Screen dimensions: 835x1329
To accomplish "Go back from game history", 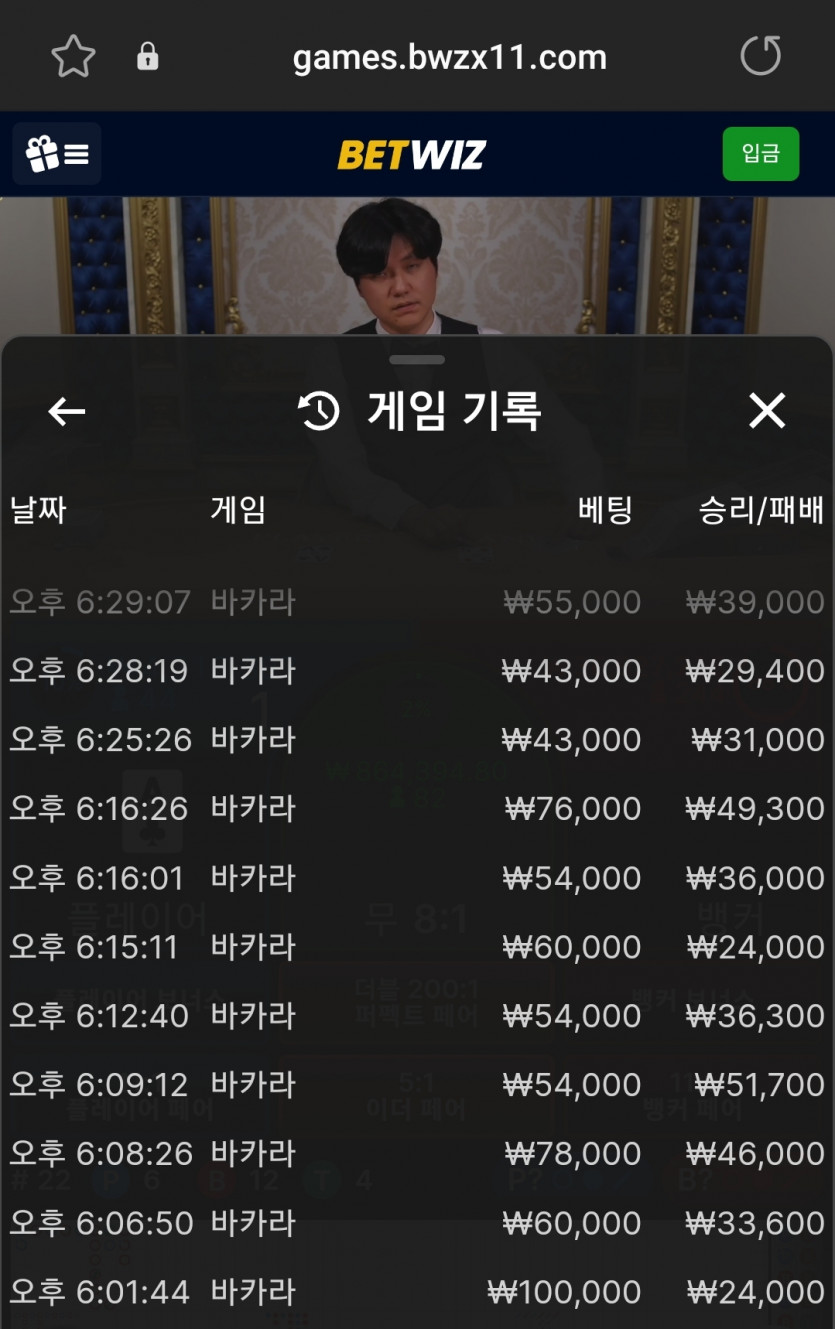I will pyautogui.click(x=67, y=411).
